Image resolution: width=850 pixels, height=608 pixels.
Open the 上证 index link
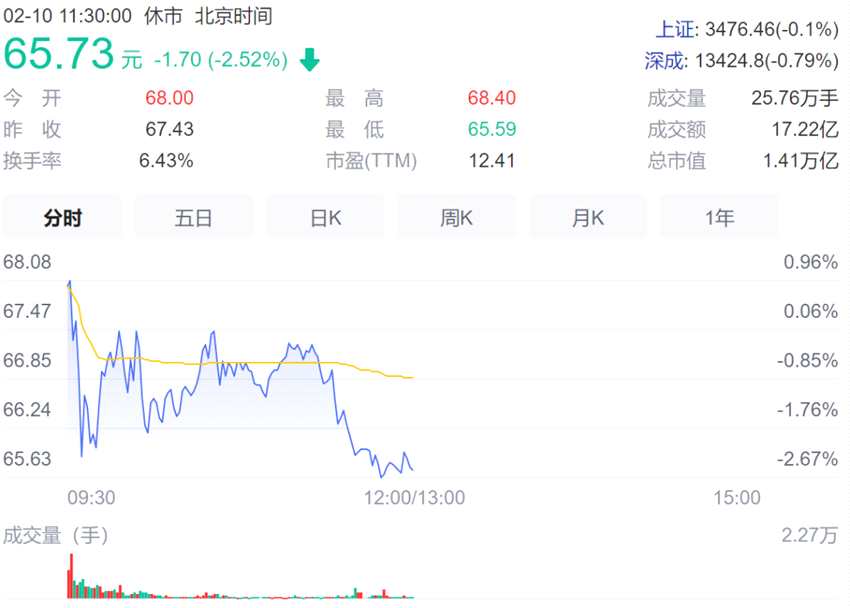click(676, 29)
